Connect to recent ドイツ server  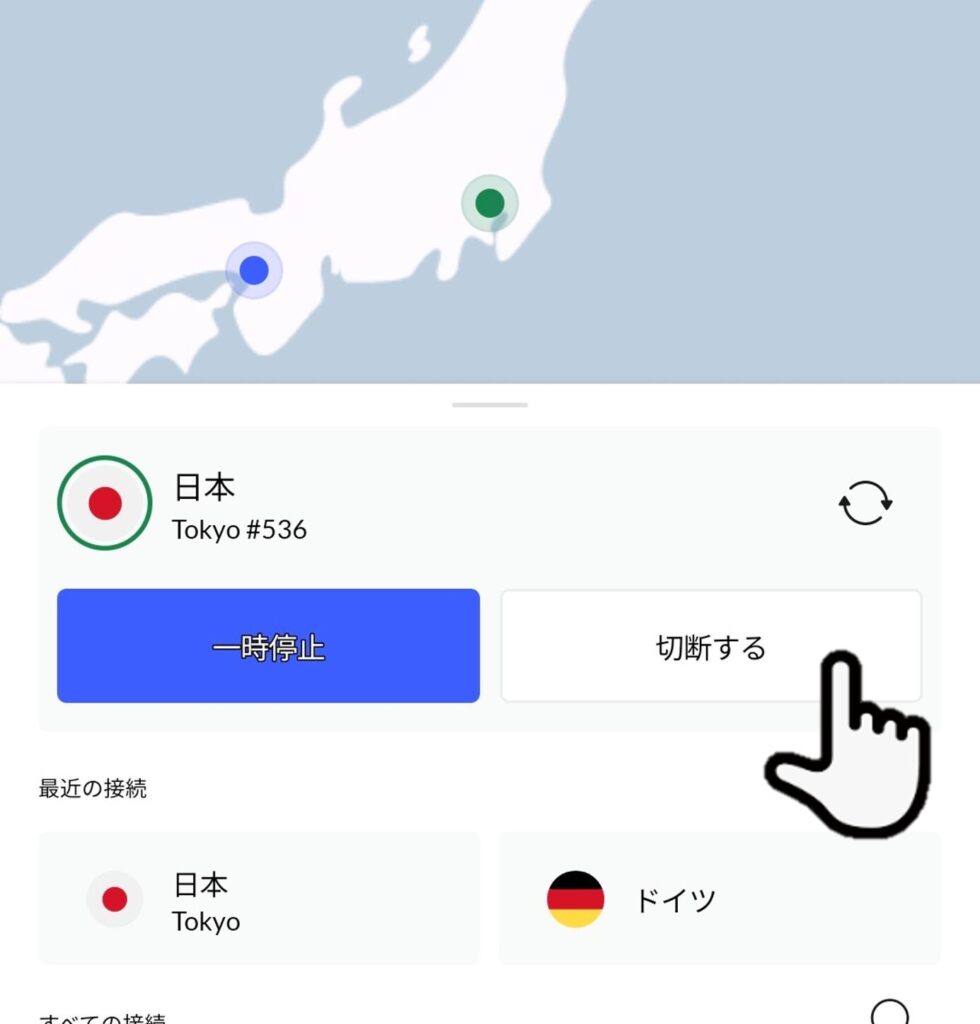tap(719, 900)
